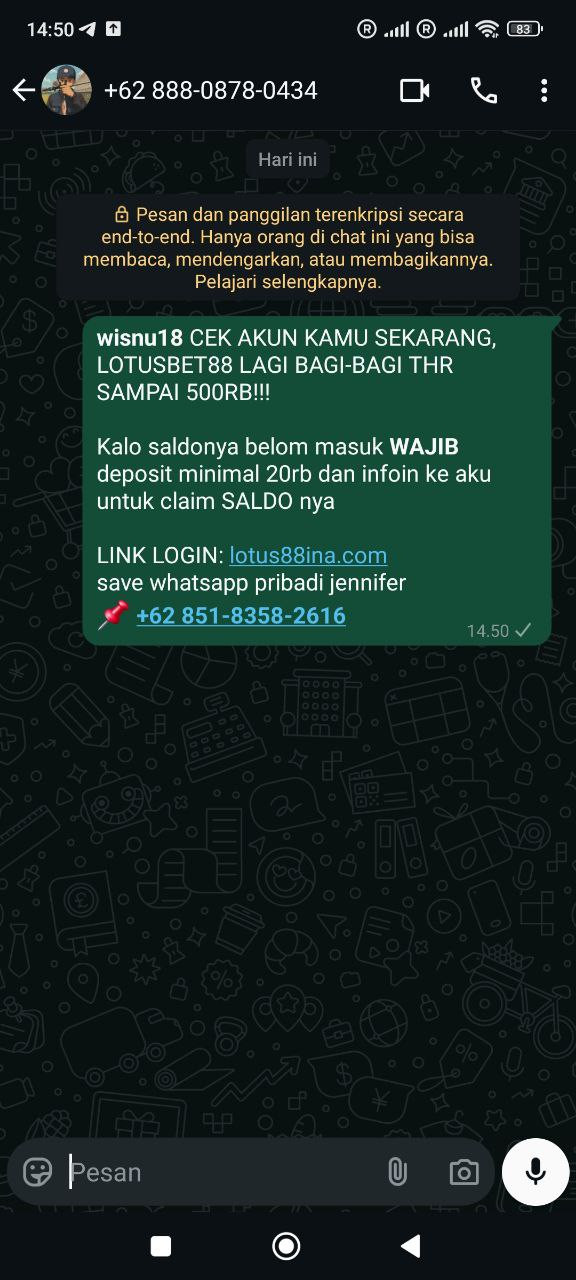This screenshot has width=576, height=1280.
Task: Record a voice message with the microphone
Action: click(536, 1172)
